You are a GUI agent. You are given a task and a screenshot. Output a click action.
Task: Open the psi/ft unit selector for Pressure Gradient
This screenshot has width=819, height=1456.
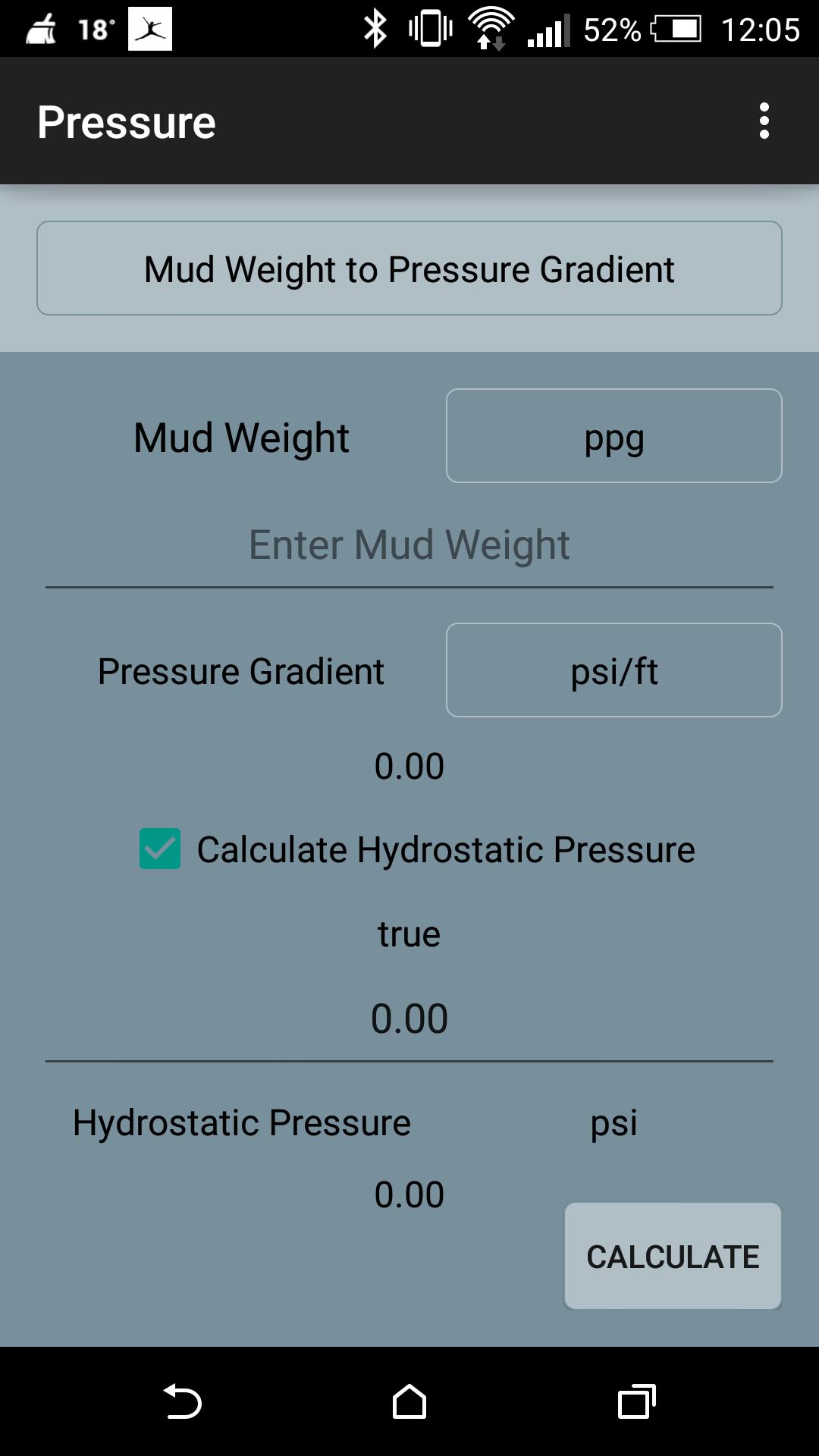pyautogui.click(x=614, y=670)
